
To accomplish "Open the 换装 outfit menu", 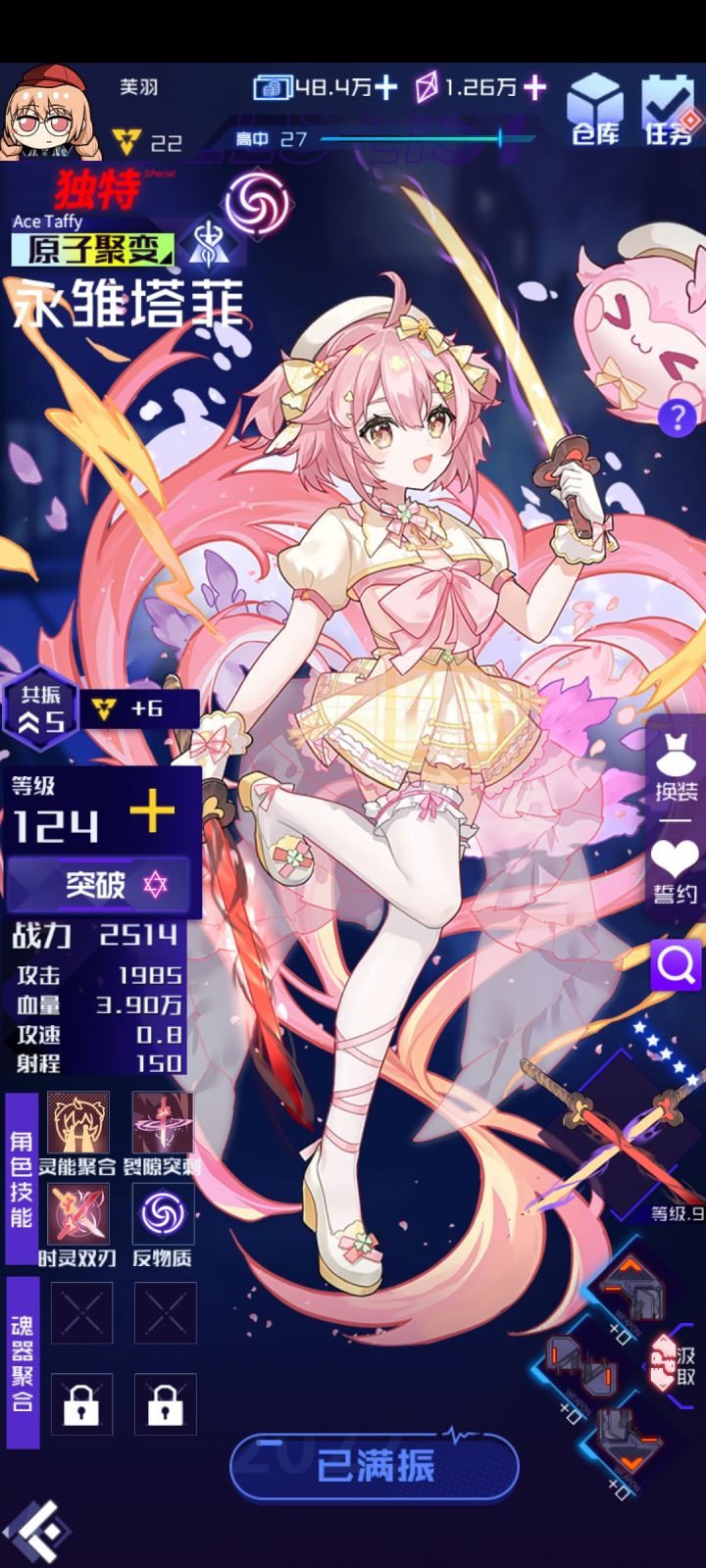I will [676, 764].
